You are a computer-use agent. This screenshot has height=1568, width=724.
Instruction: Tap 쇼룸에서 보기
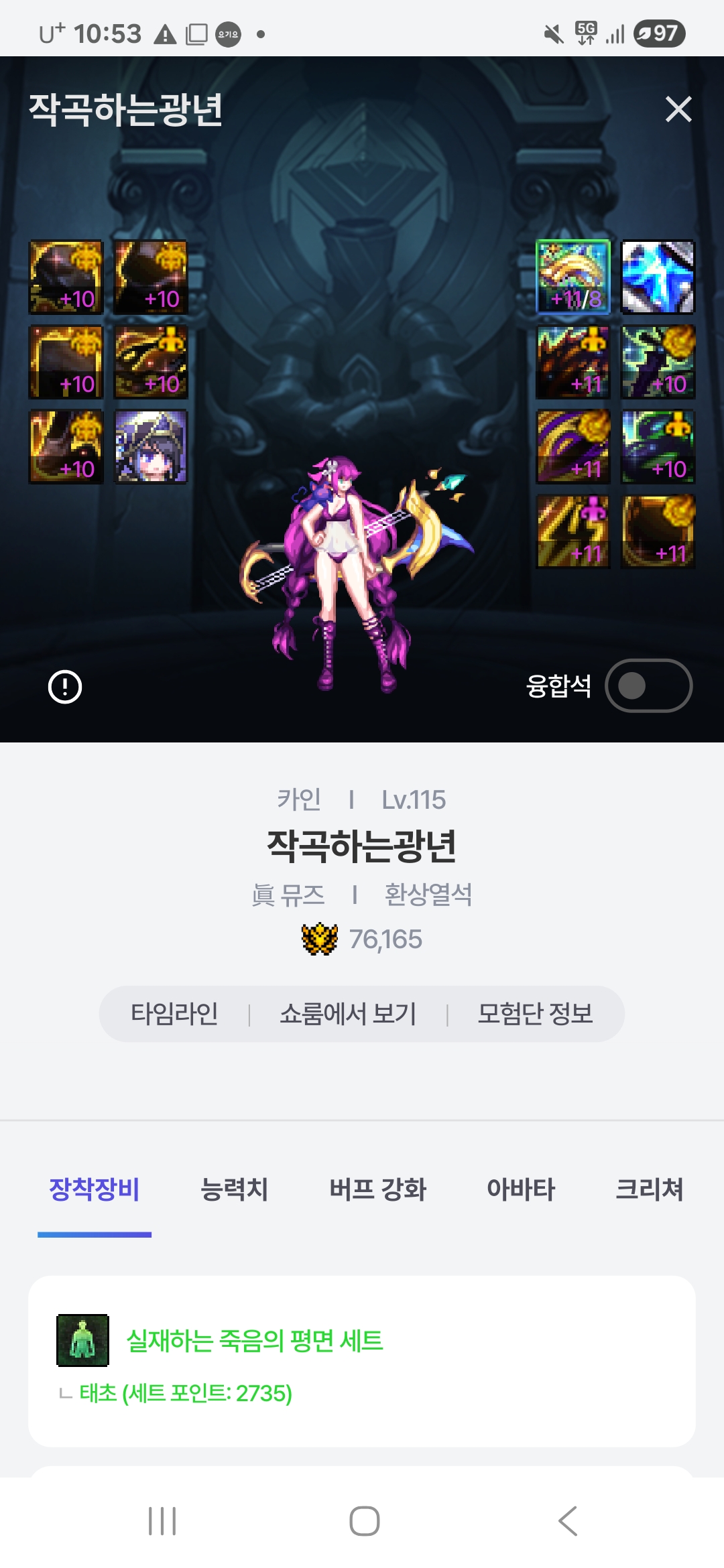(x=348, y=1014)
